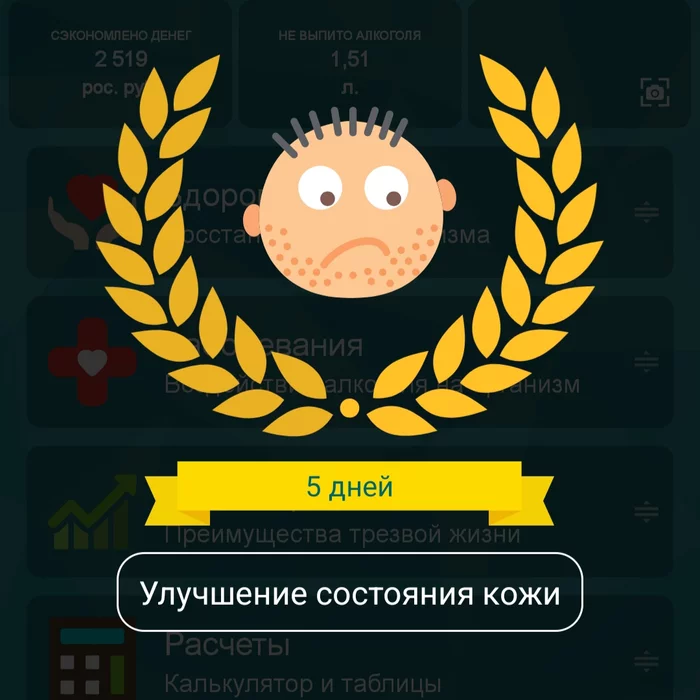Tap the camera screenshot icon
Viewport: 700px width, 700px height.
pyautogui.click(x=654, y=93)
